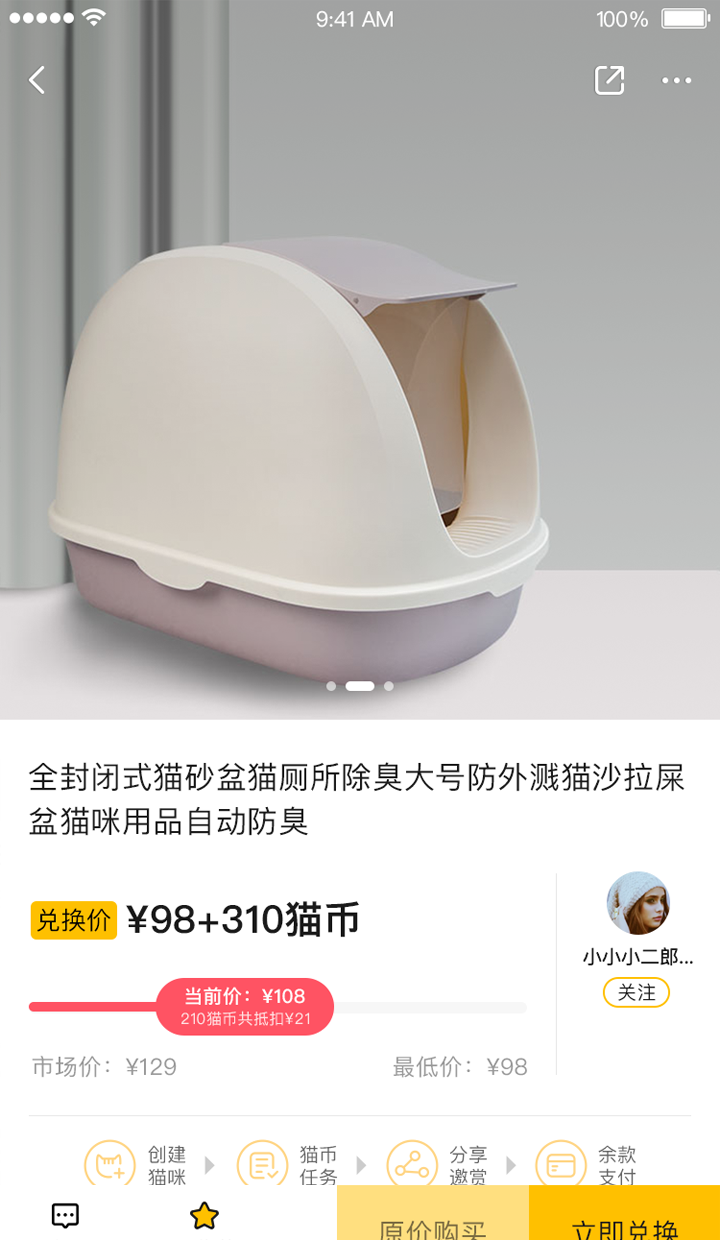Favorite this item with the star icon
Screen dimensions: 720x1240
[x=204, y=1216]
